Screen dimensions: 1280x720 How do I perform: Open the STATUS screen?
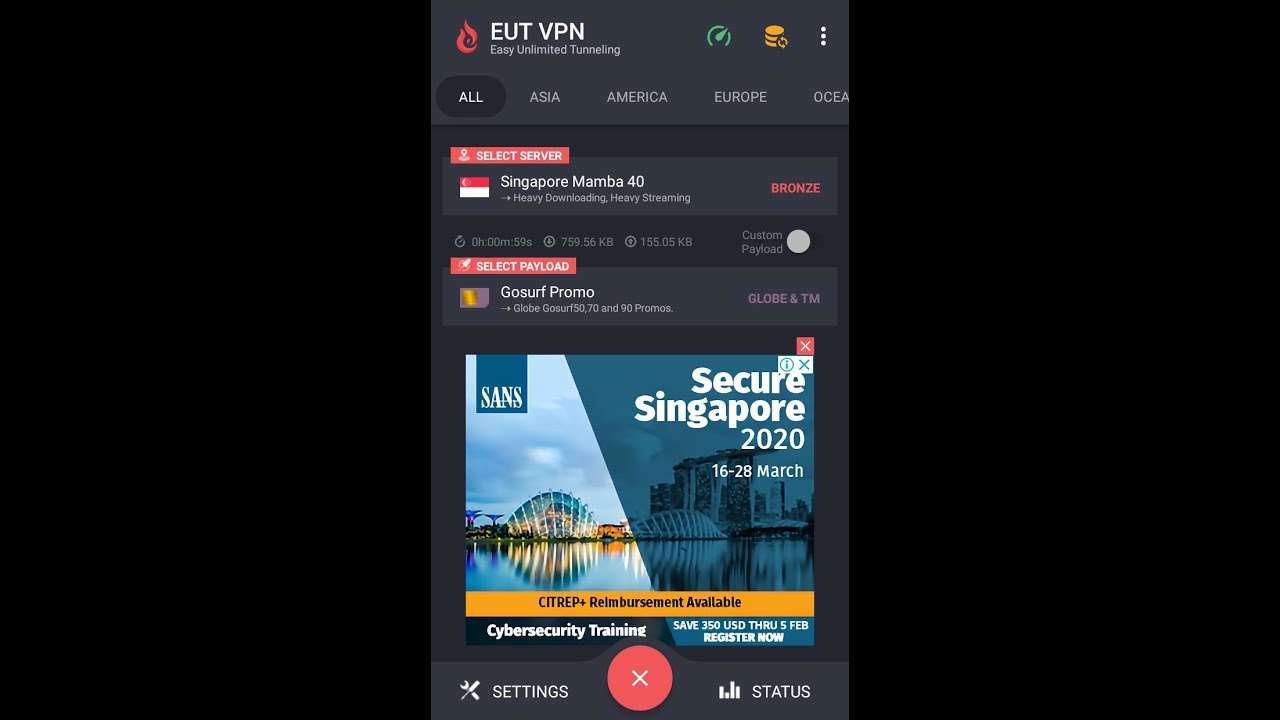pyautogui.click(x=765, y=691)
